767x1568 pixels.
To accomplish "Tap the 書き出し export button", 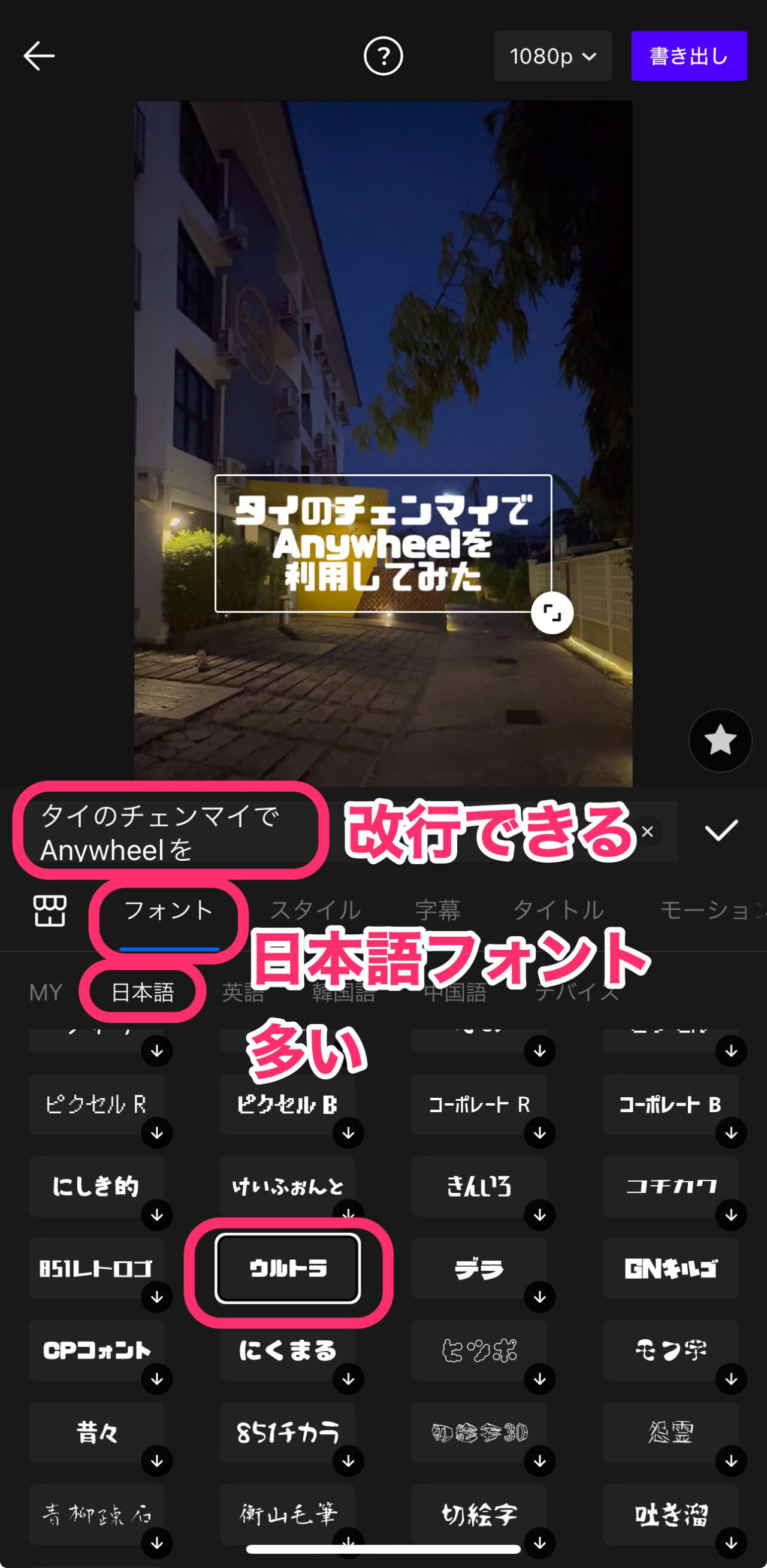I will pyautogui.click(x=689, y=56).
